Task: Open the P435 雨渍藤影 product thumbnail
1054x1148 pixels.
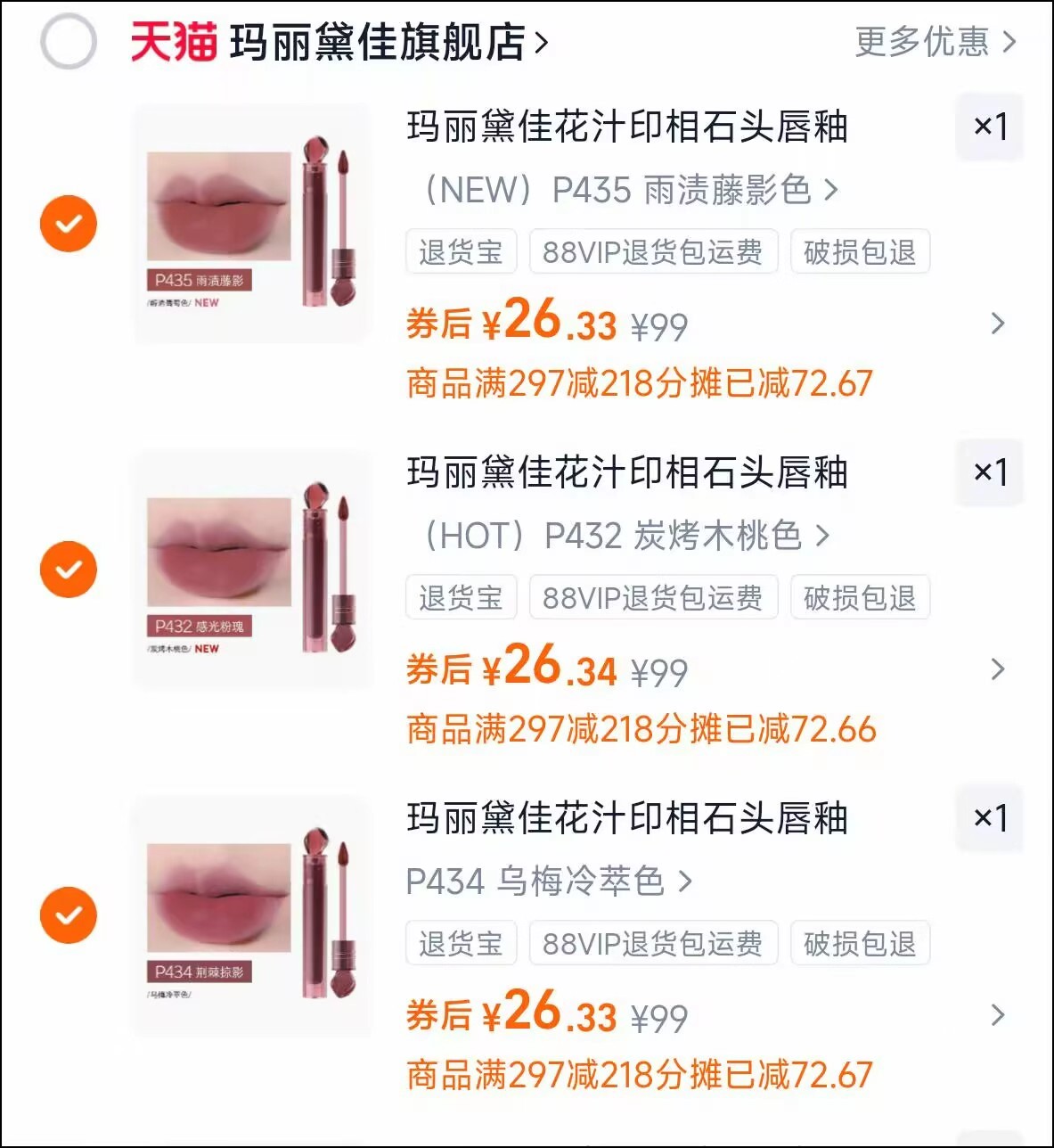Action: (252, 223)
